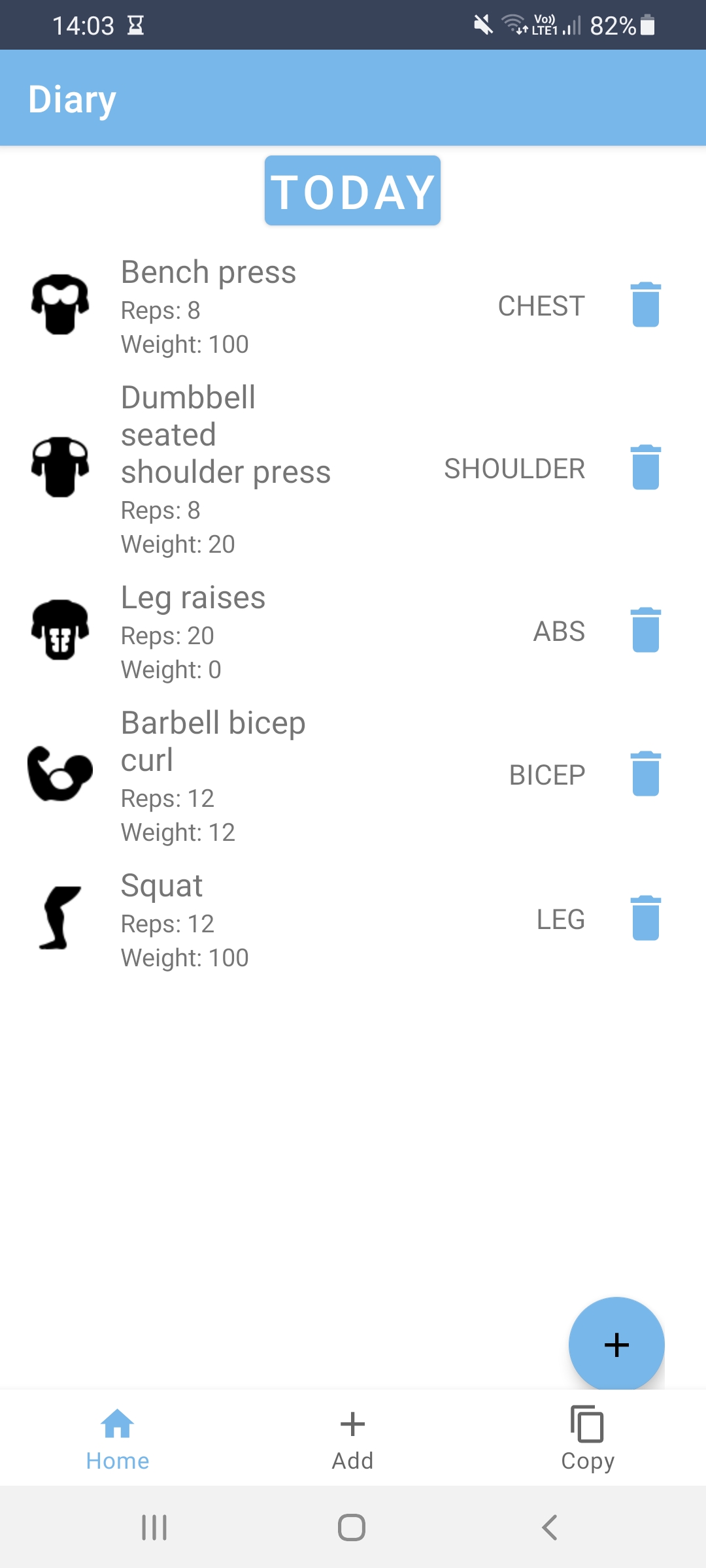Click the chest muscle icon beside Bench press
The image size is (706, 1568).
click(59, 305)
